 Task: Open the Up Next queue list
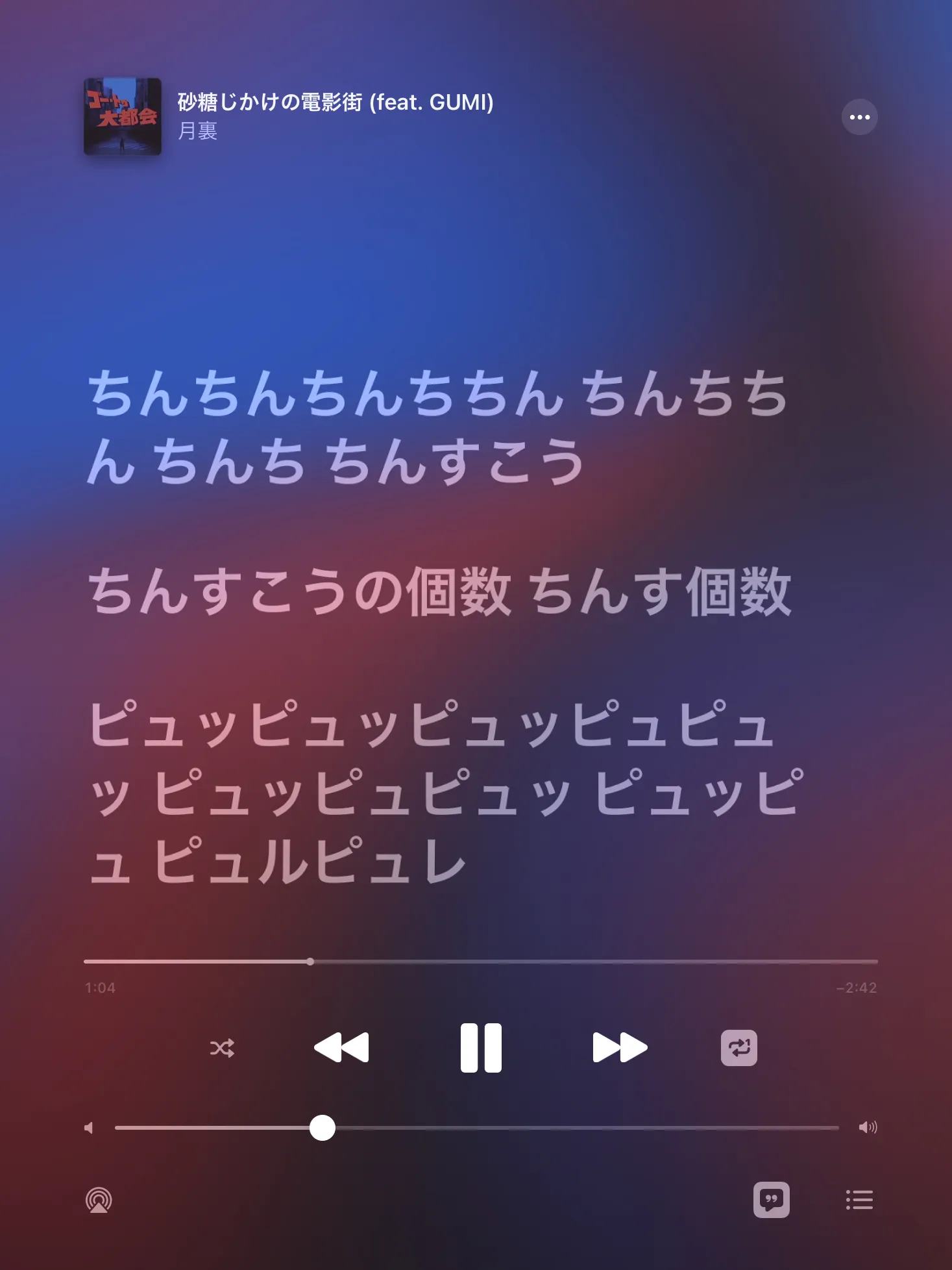pyautogui.click(x=859, y=1200)
